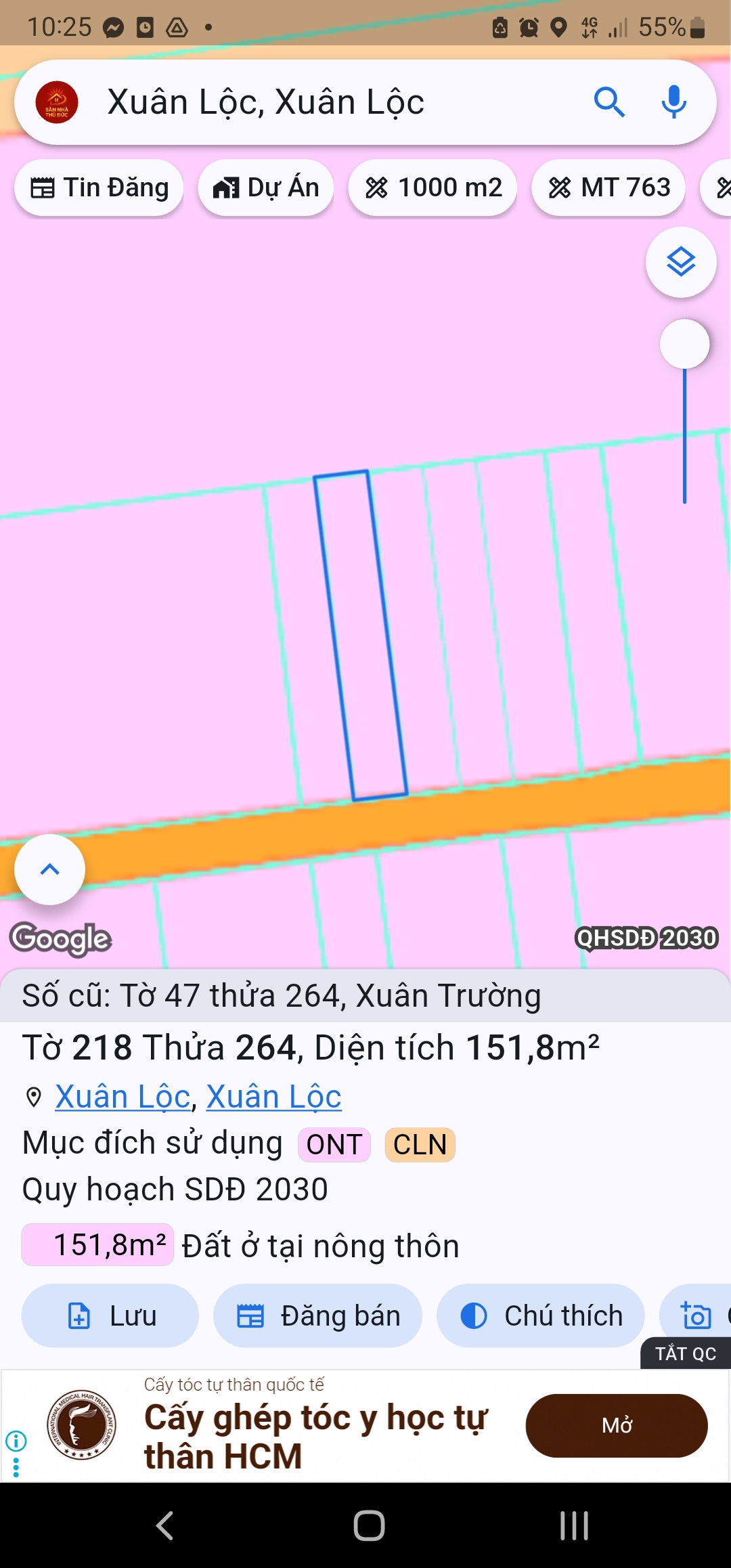Open the profile logo in search bar

pos(57,102)
